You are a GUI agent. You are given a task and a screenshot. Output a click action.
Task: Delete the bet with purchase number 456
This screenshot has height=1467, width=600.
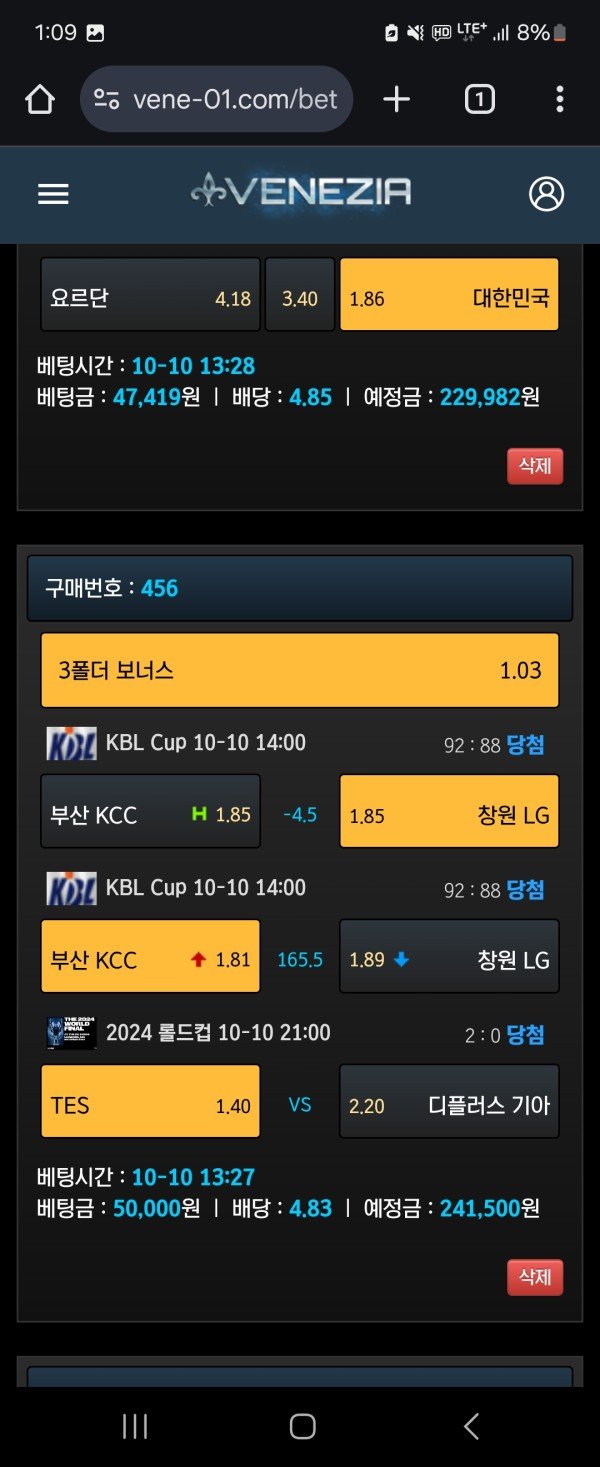535,1277
